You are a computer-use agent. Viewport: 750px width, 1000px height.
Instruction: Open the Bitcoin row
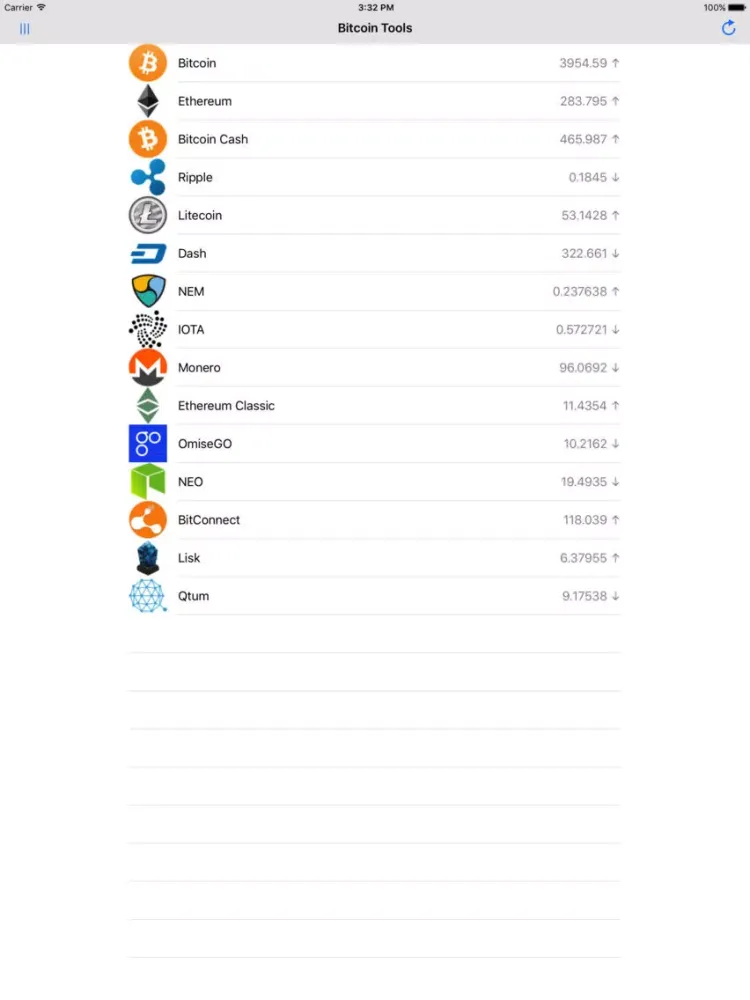374,63
